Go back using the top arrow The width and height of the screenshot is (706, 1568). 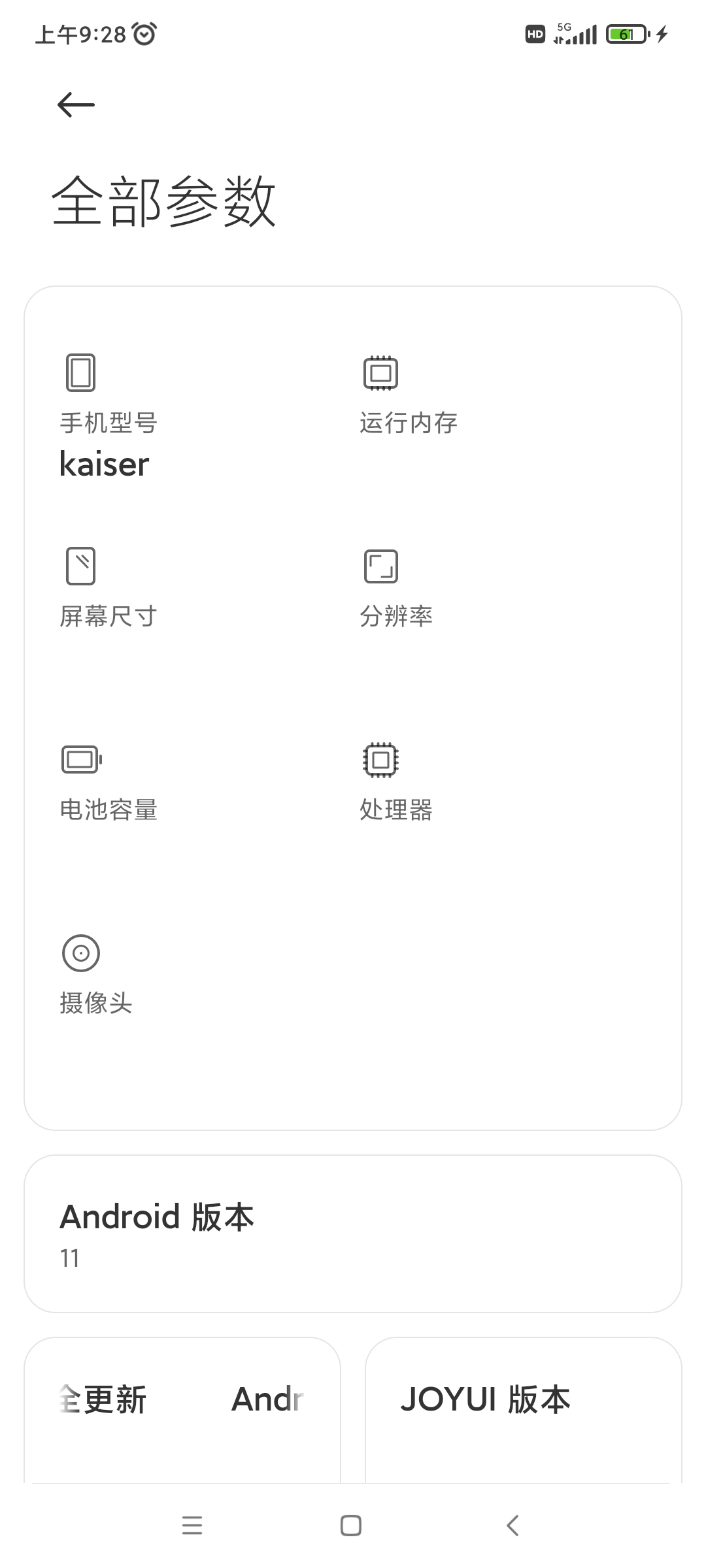(76, 105)
